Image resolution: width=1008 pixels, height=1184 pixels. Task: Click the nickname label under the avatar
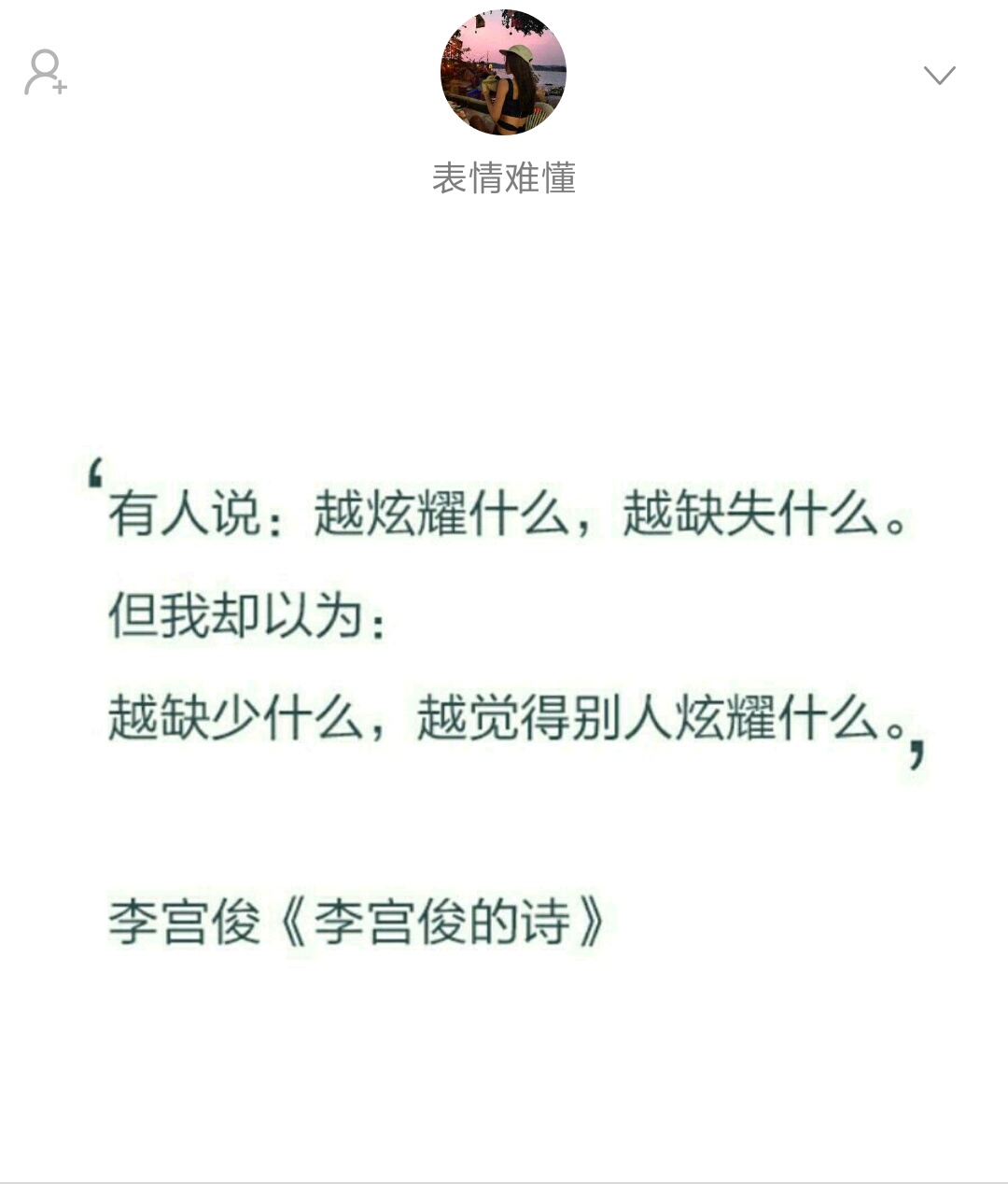(504, 177)
